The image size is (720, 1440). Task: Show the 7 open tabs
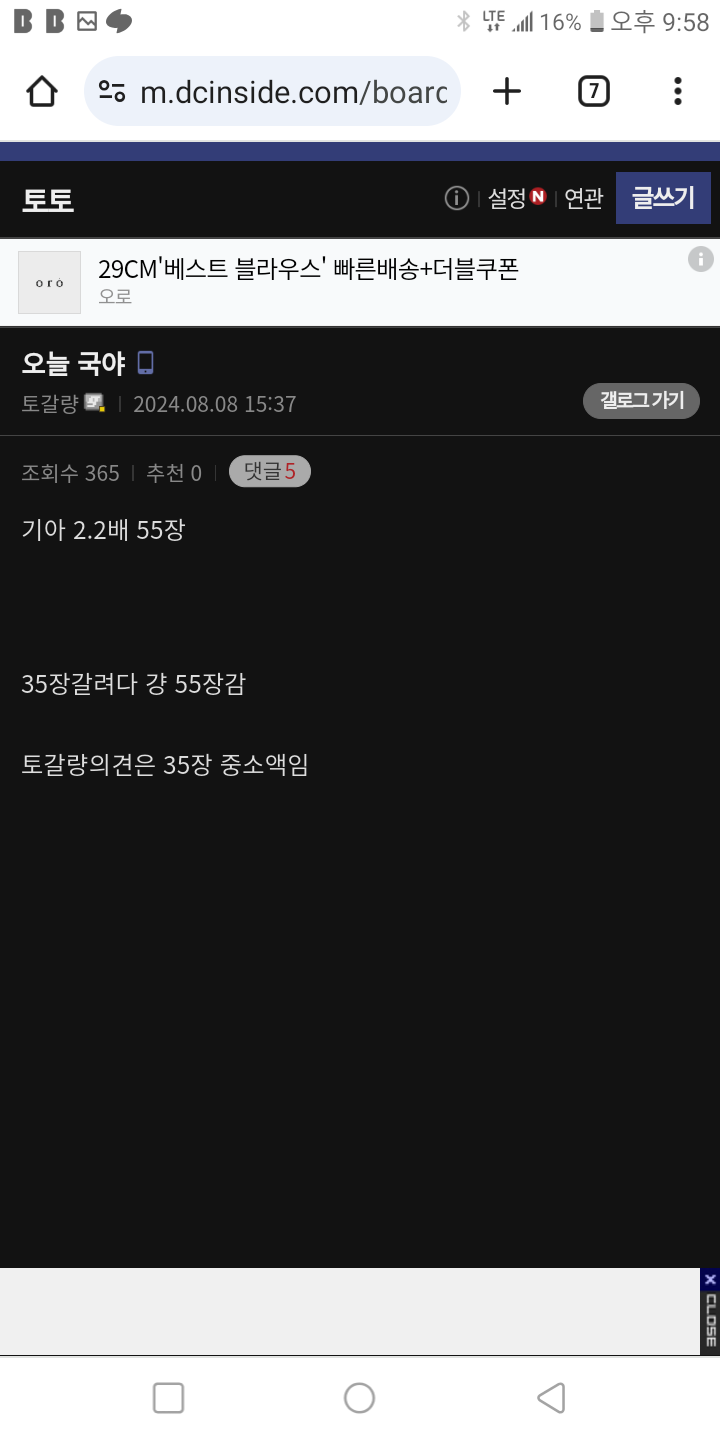click(593, 92)
